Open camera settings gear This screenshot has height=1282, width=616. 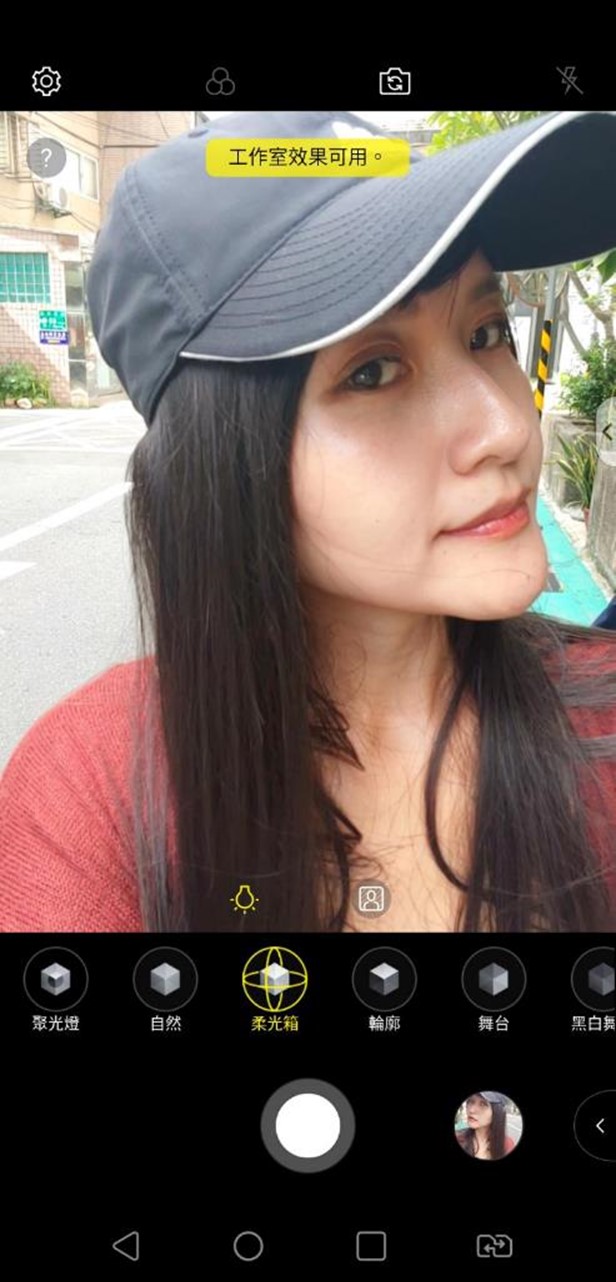[47, 81]
